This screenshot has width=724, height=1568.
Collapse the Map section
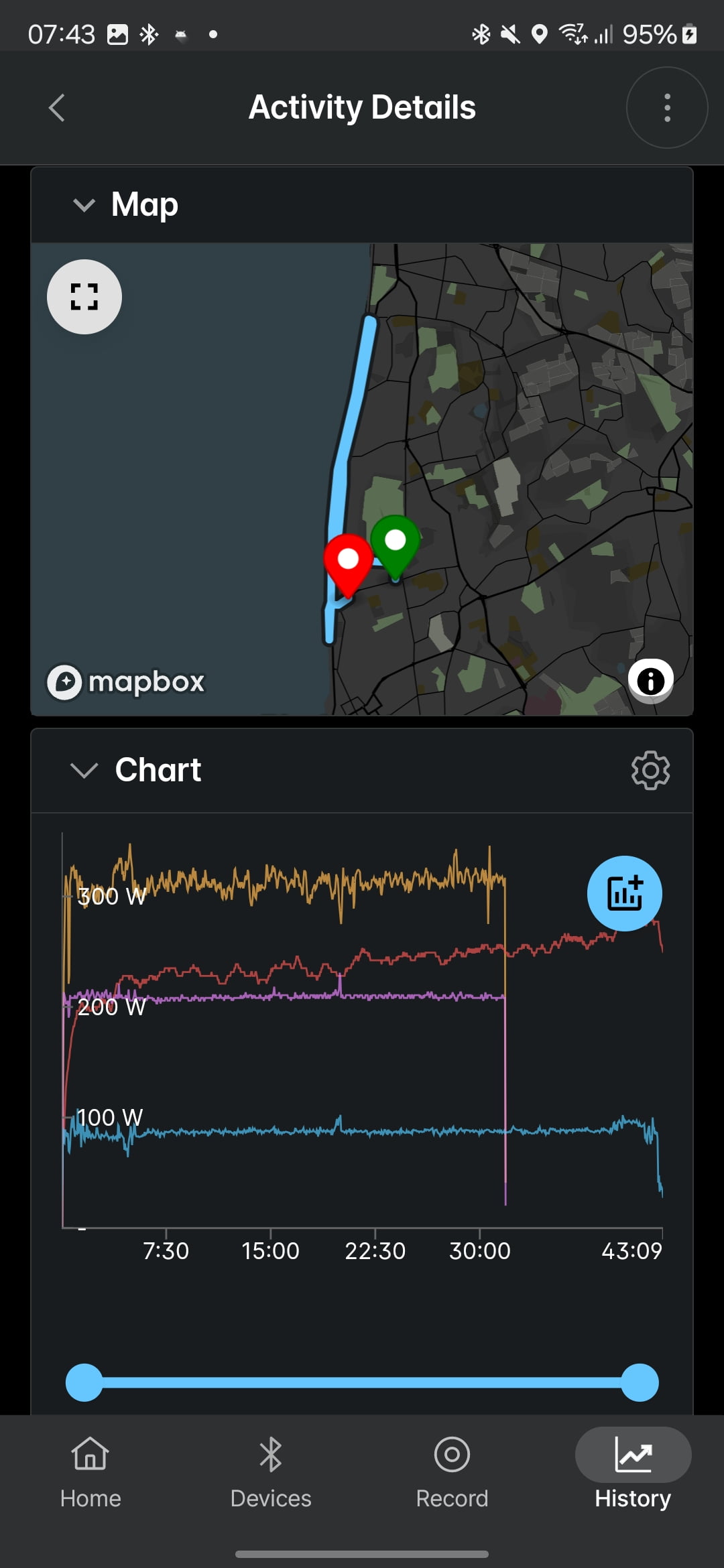pyautogui.click(x=84, y=204)
